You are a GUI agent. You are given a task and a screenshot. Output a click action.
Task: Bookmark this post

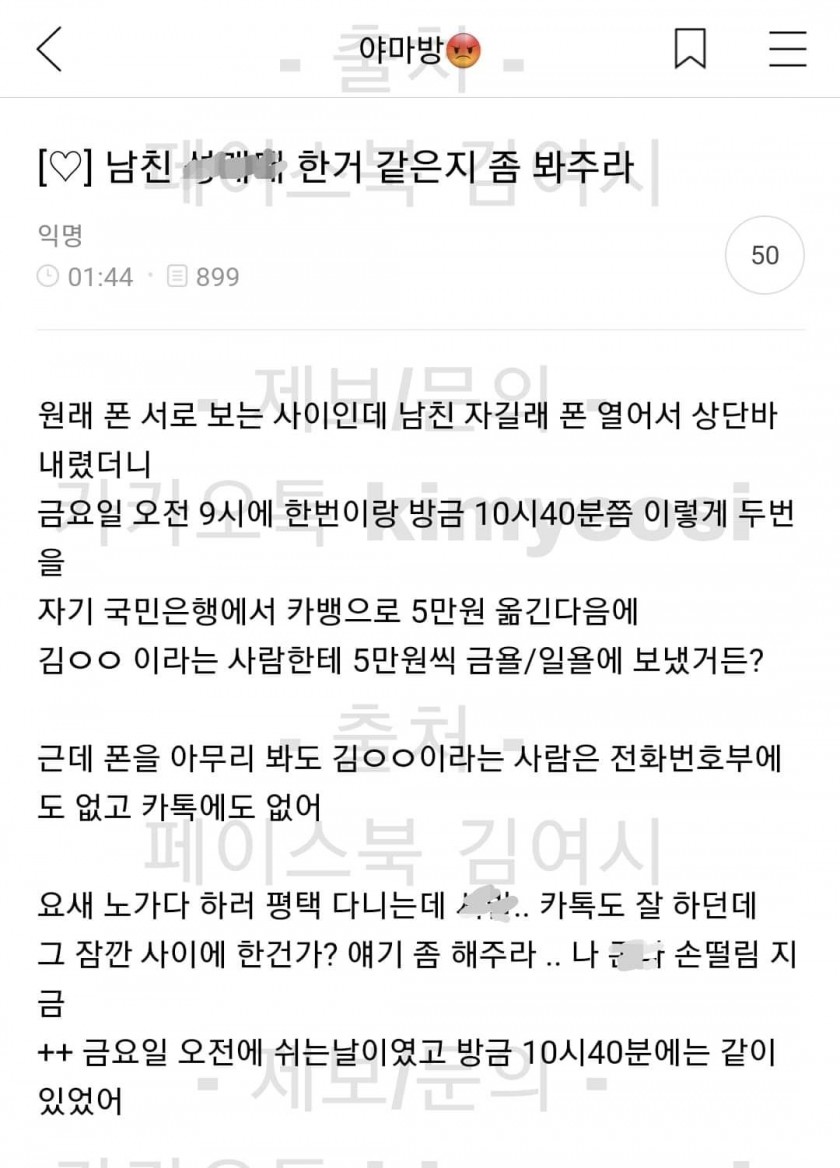point(690,49)
